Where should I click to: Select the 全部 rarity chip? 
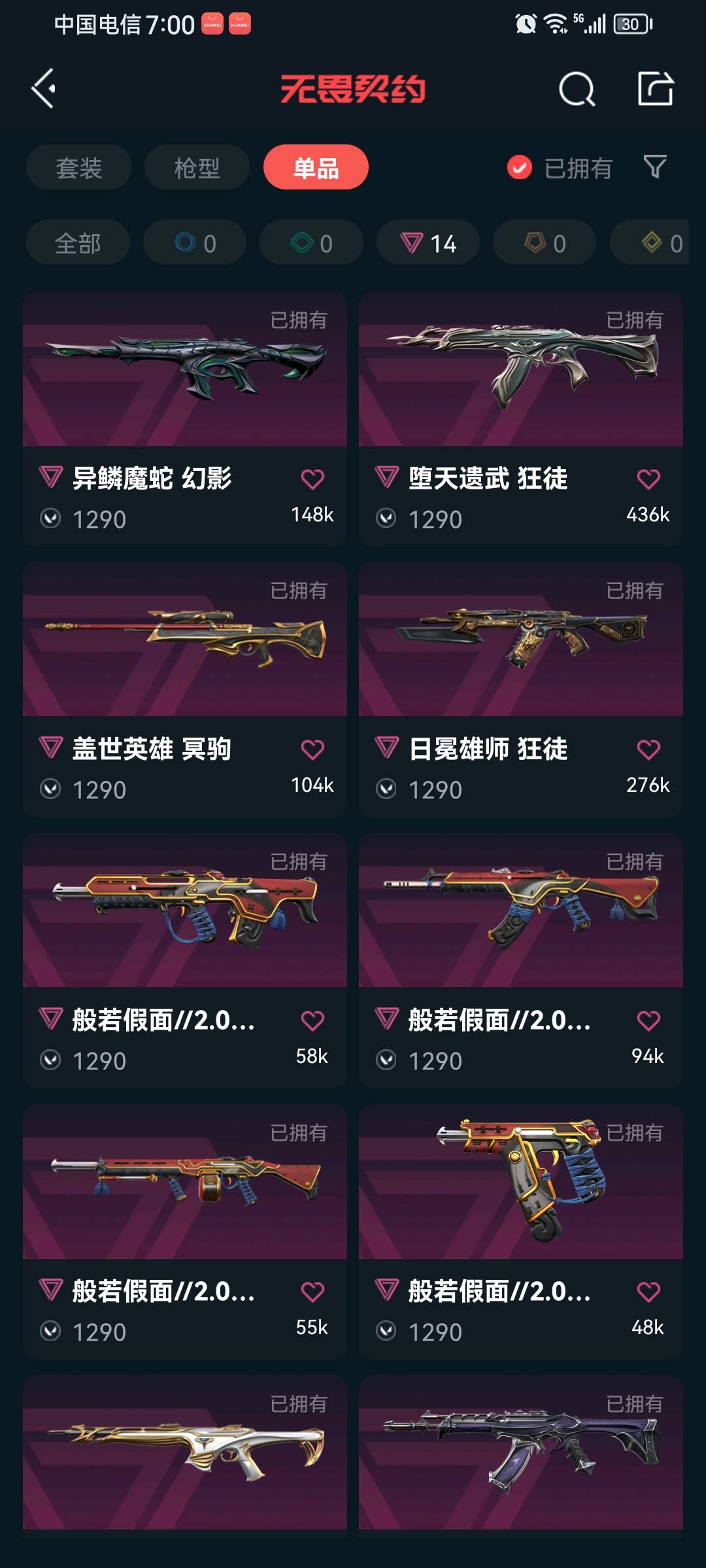(x=78, y=243)
